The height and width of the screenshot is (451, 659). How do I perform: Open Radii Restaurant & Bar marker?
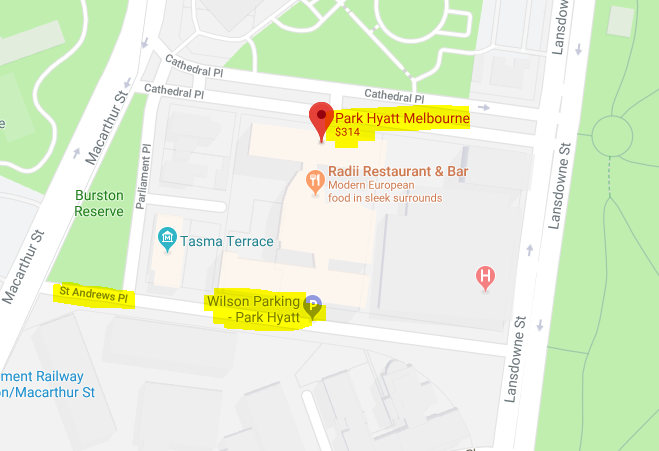314,180
